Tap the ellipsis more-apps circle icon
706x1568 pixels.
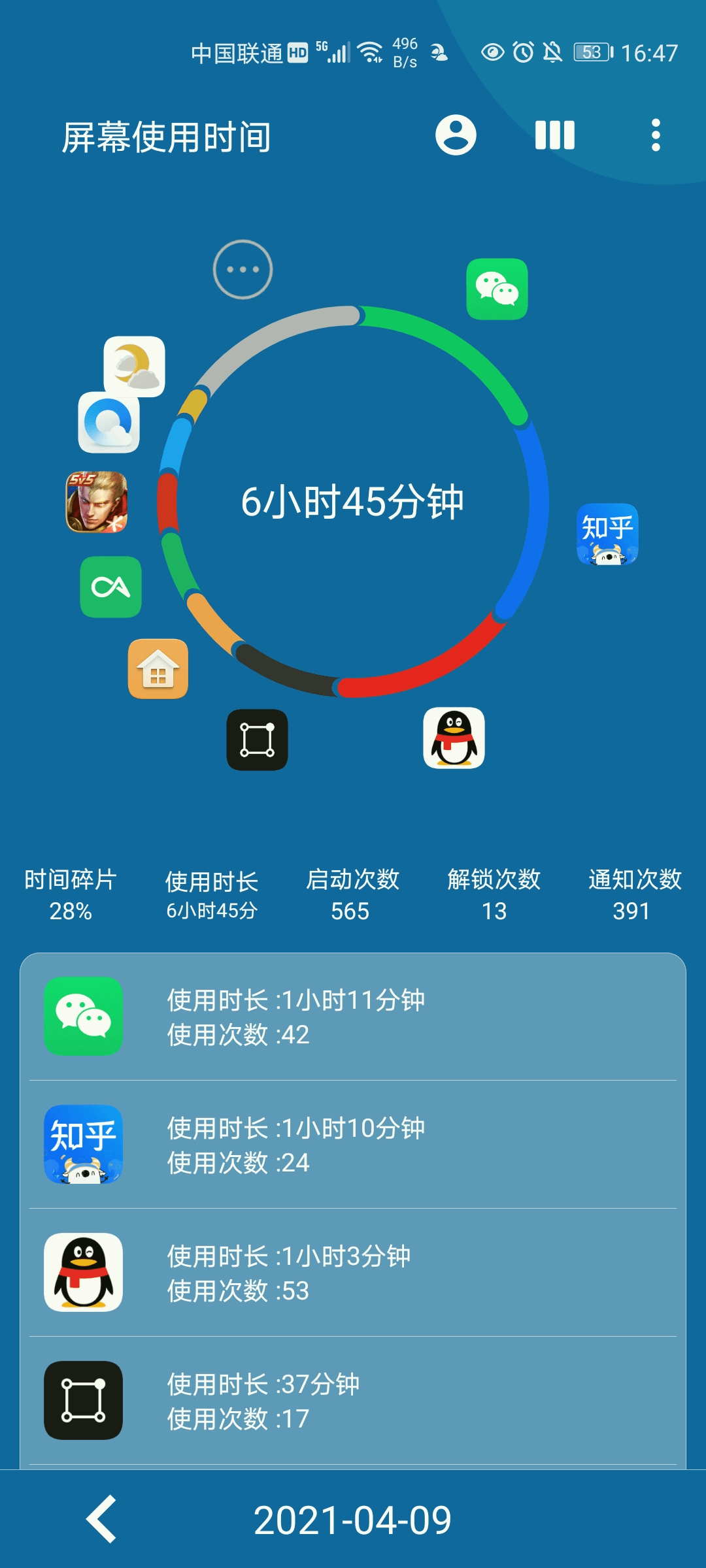click(x=243, y=269)
